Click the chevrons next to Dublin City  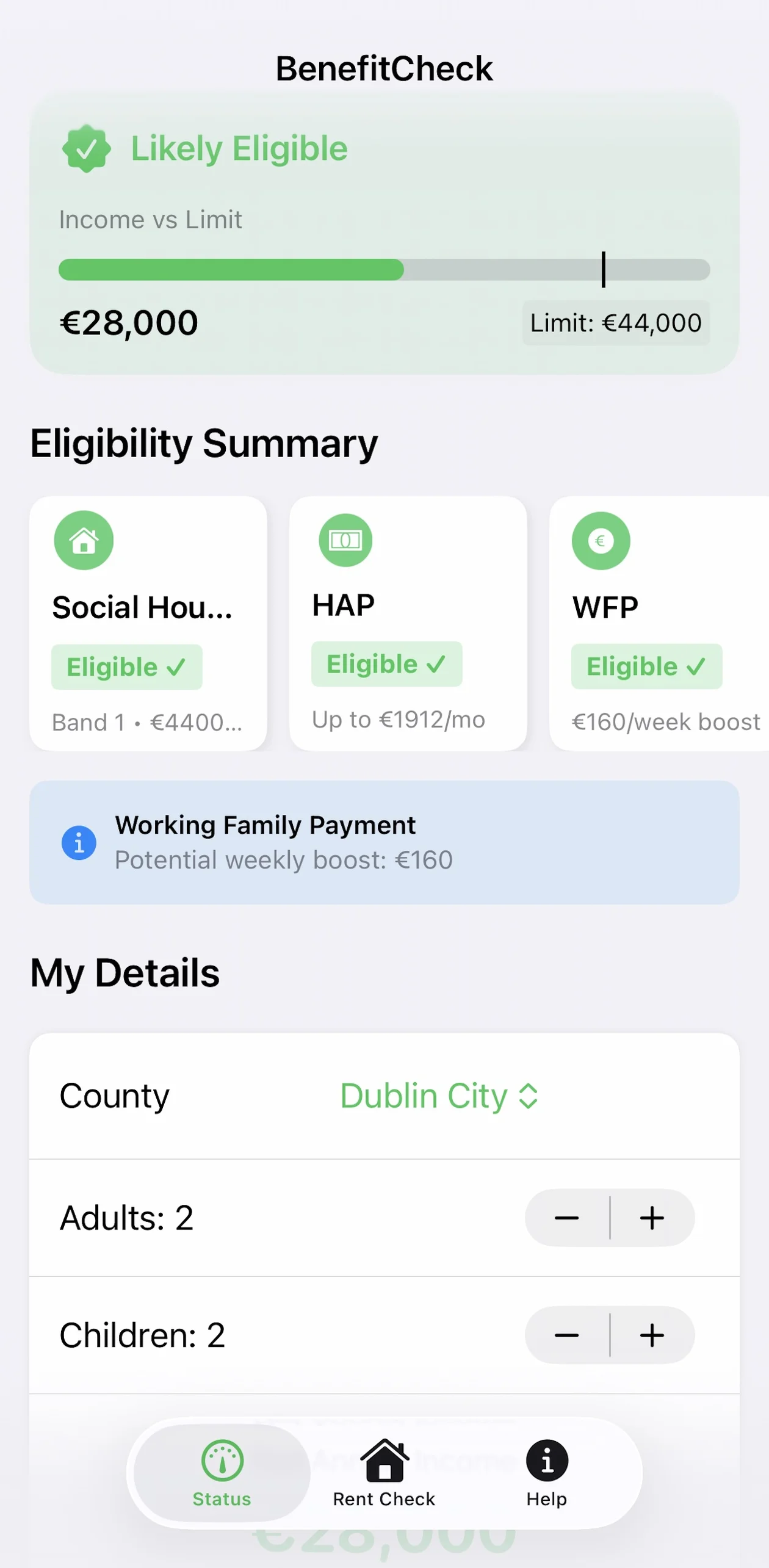(x=529, y=1096)
